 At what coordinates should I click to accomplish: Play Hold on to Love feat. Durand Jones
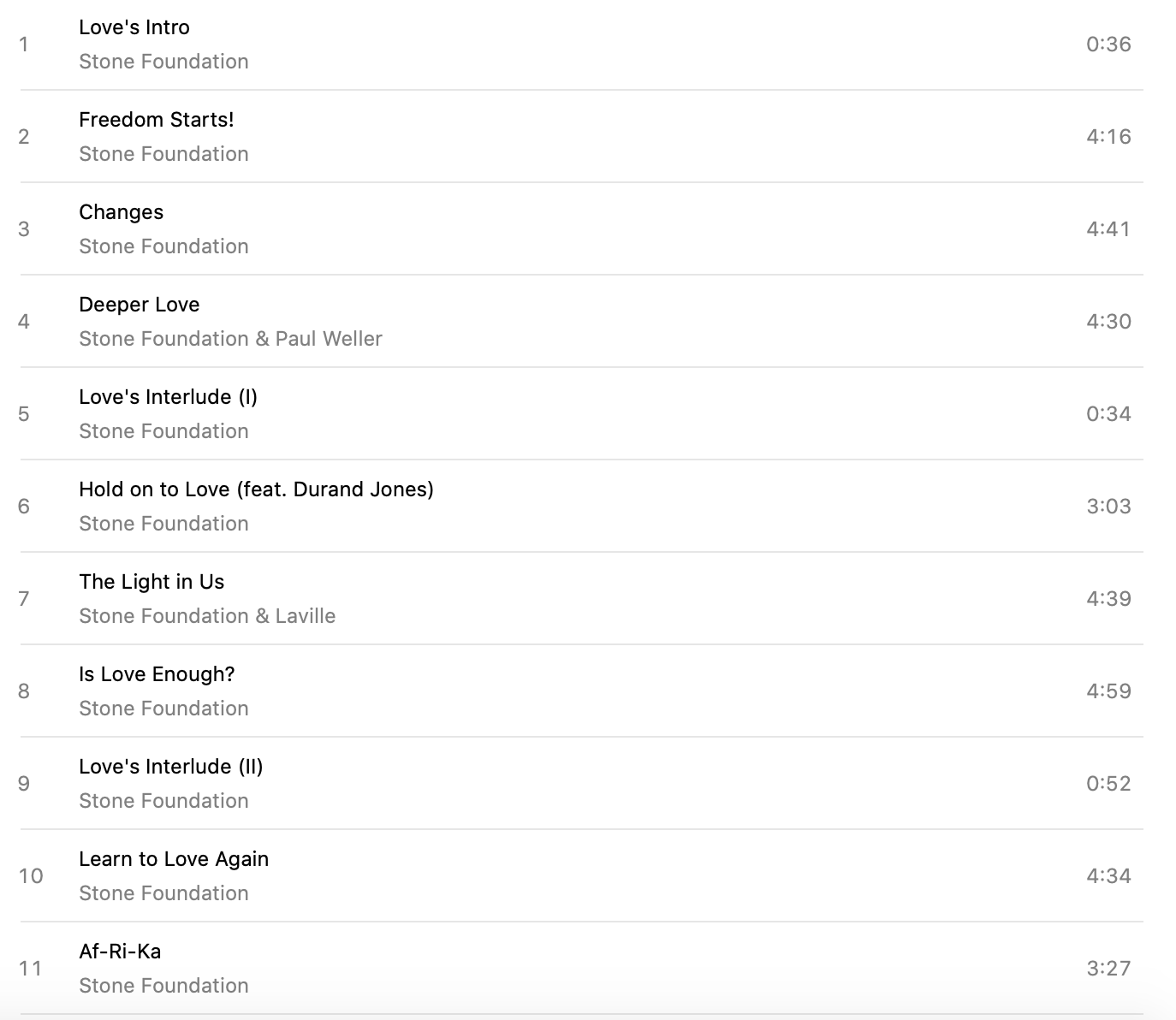click(x=256, y=489)
